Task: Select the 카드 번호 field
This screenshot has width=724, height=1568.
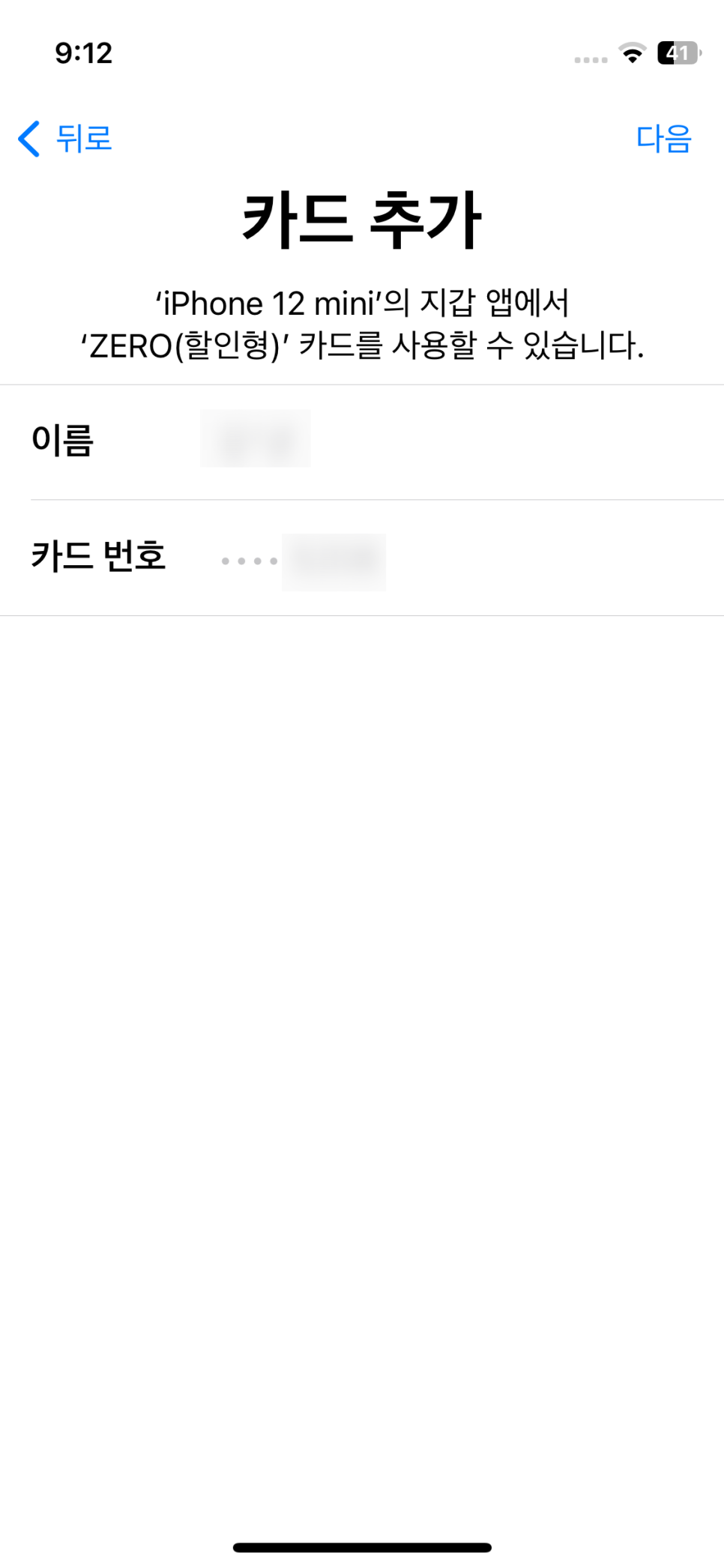Action: pyautogui.click(x=362, y=558)
